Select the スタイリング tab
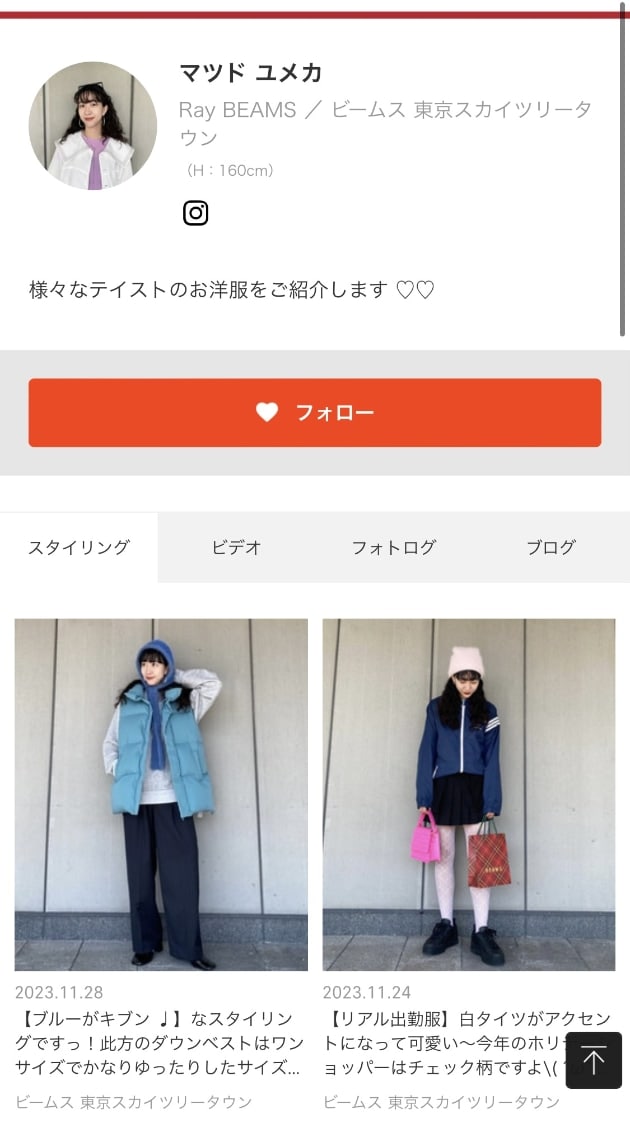The image size is (630, 1123). click(x=79, y=547)
